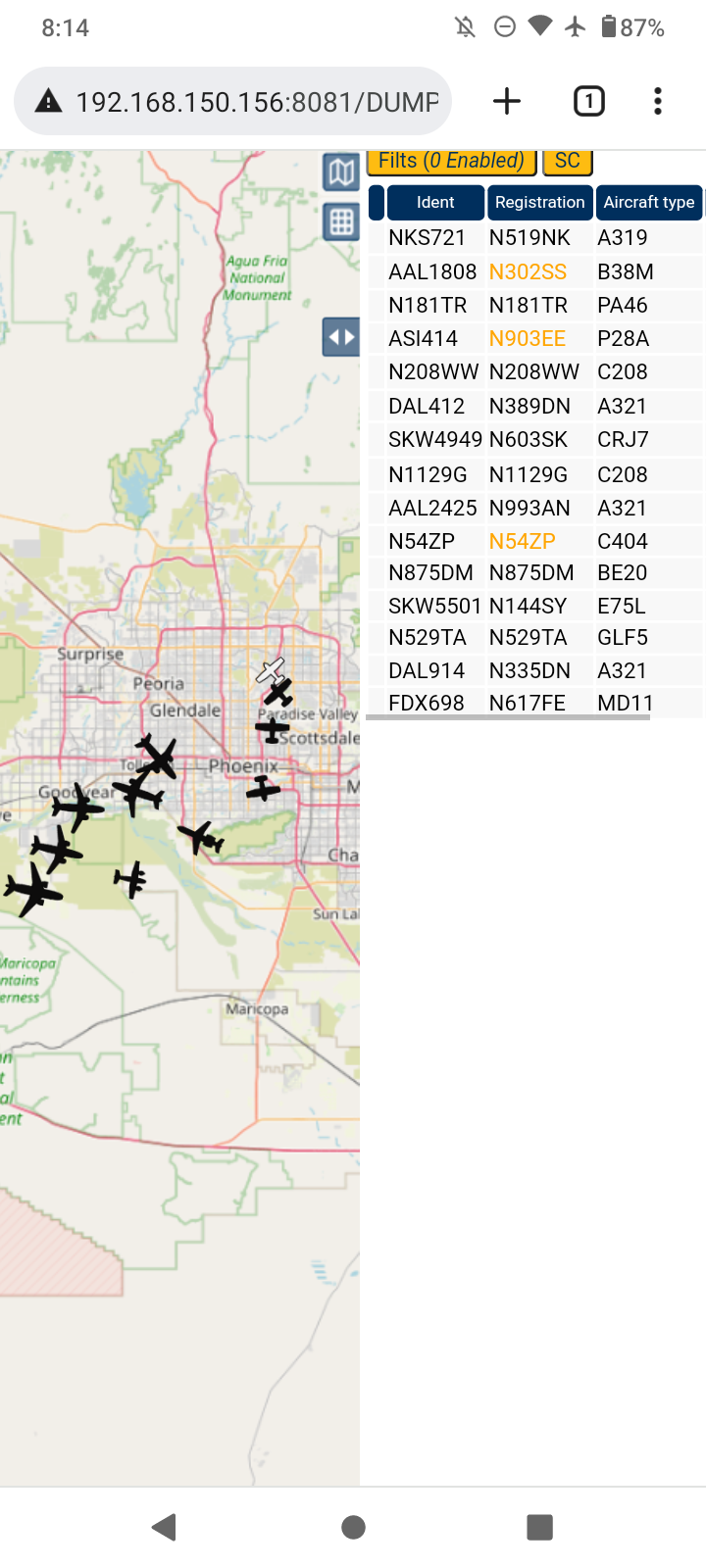Open registration link N302SS
The width and height of the screenshot is (706, 1568).
528,271
